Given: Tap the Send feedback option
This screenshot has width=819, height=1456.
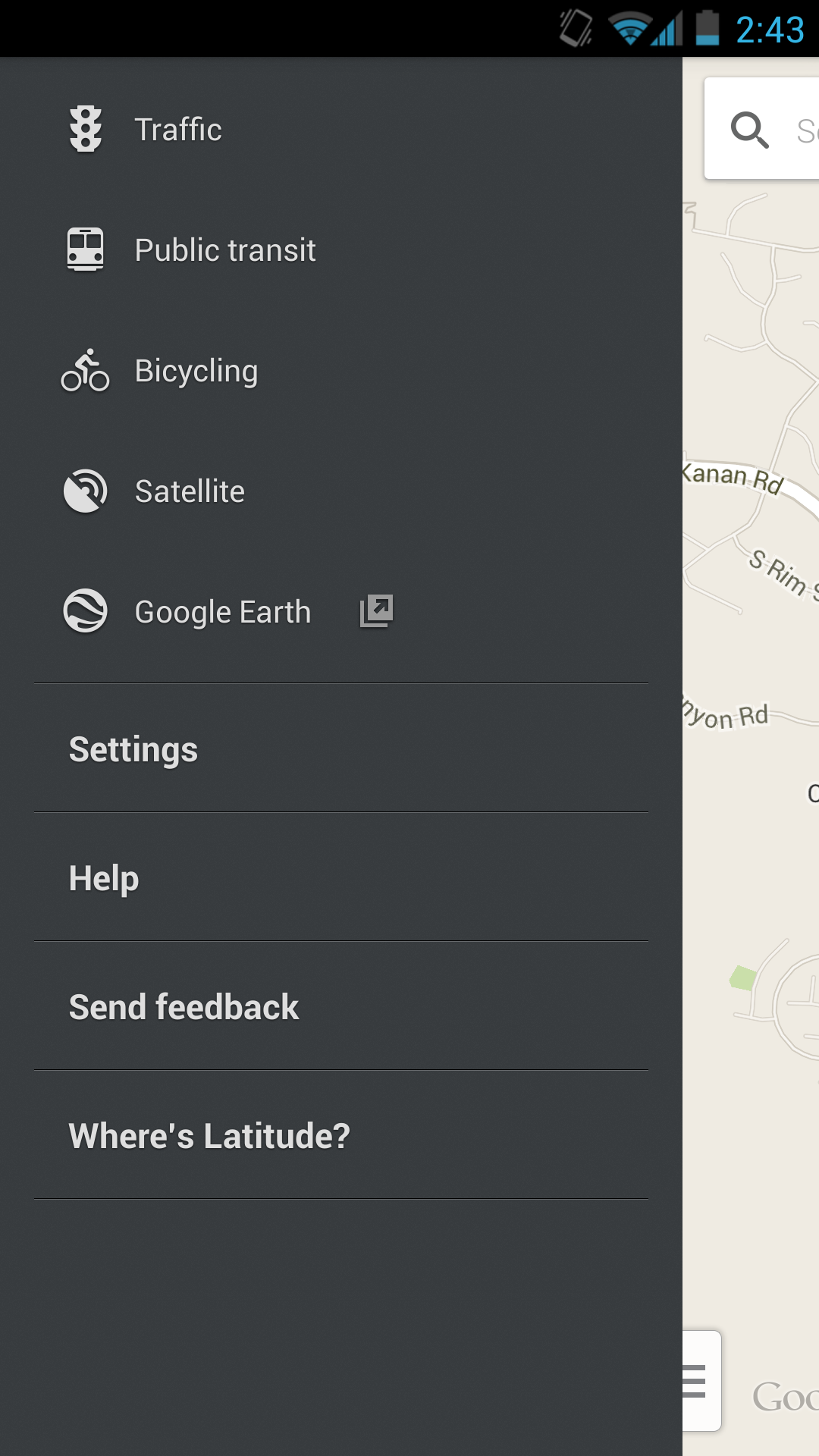Looking at the screenshot, I should pyautogui.click(x=184, y=1006).
